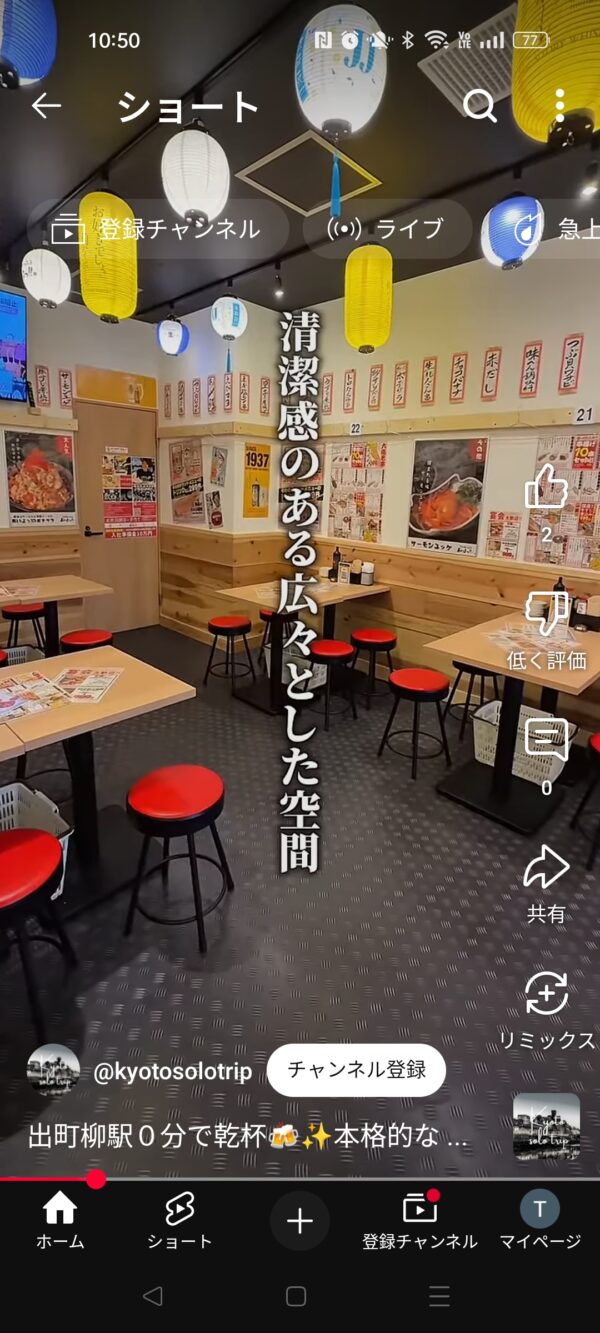
Task: Dislike this Short with 低く評価
Action: 546,615
